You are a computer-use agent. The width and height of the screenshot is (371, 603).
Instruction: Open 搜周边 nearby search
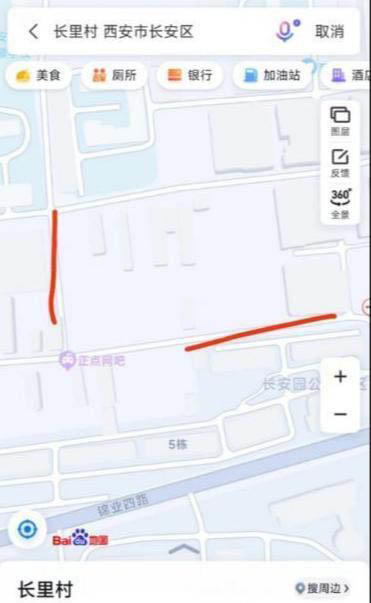pos(323,588)
